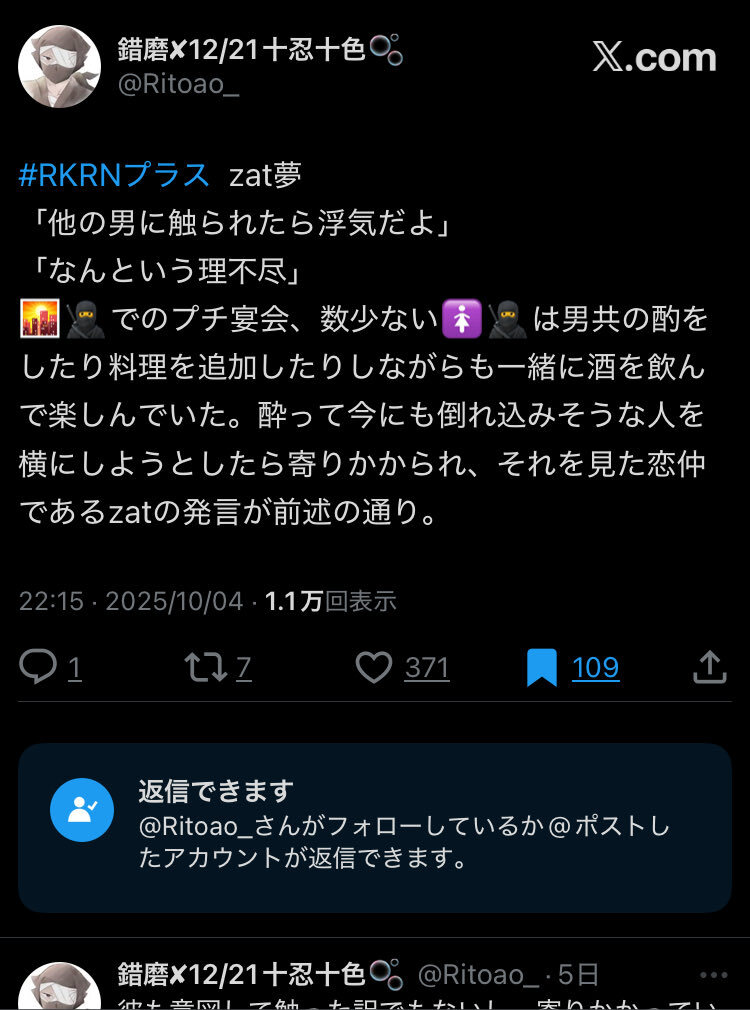
Task: View the 7 reposts count
Action: point(244,667)
